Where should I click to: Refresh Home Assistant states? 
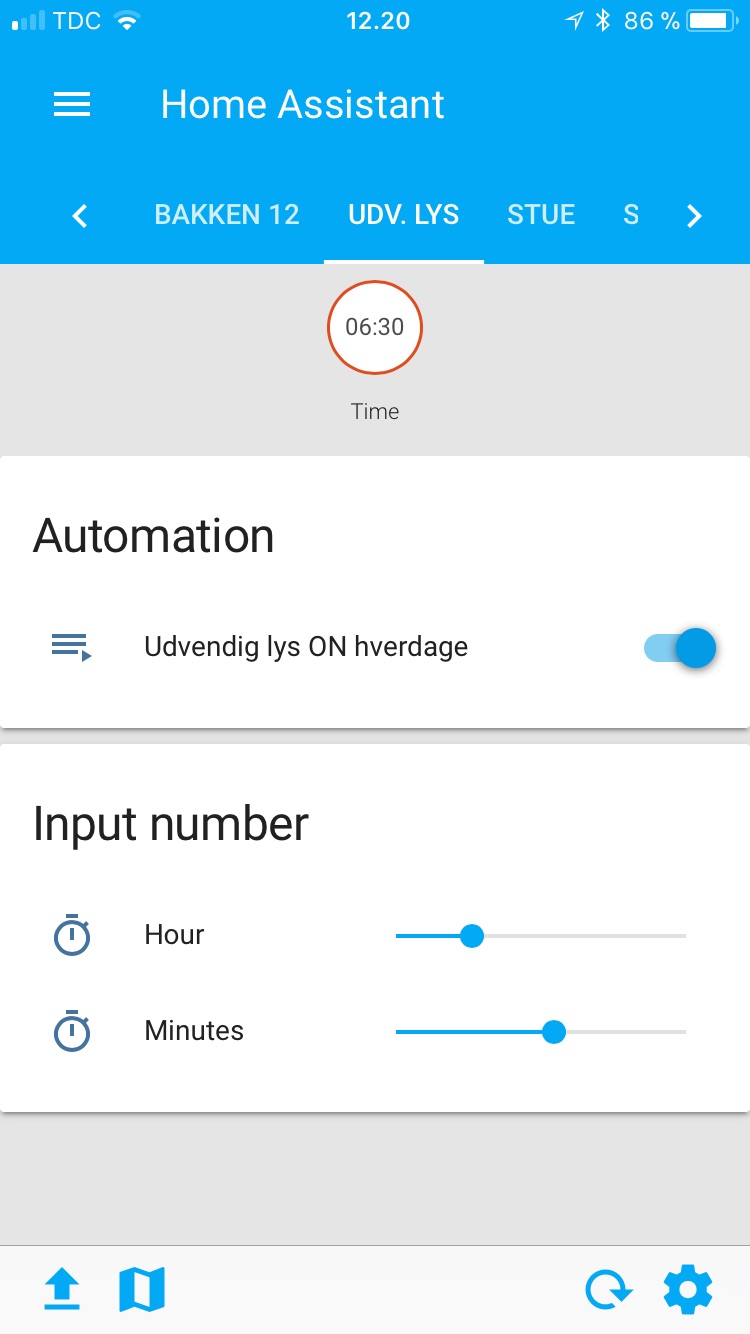[609, 1289]
